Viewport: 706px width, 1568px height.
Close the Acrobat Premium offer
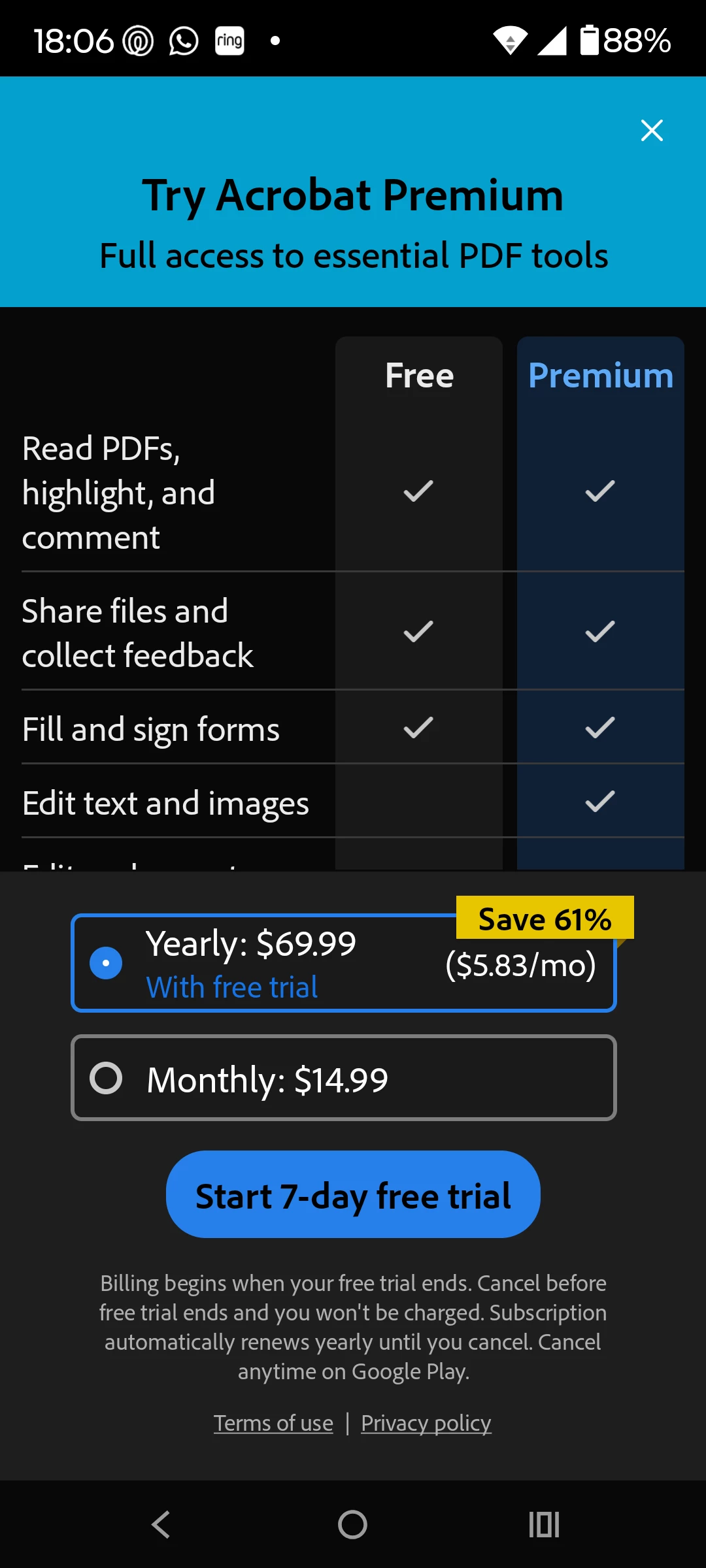[652, 131]
